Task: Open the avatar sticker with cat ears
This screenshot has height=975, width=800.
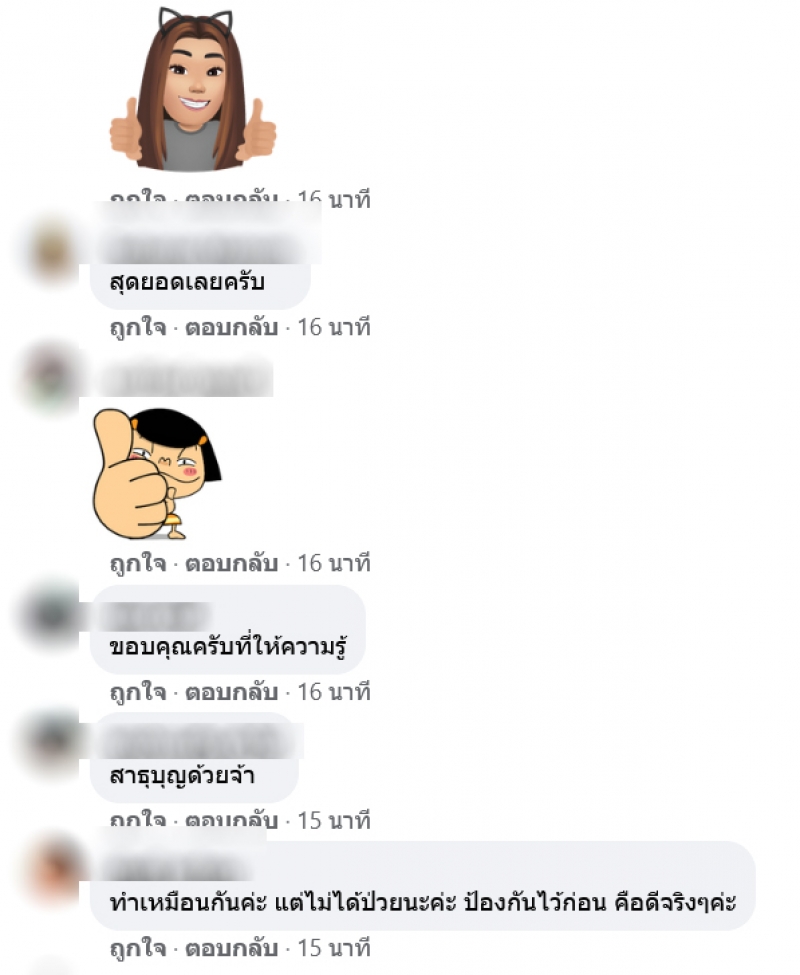Action: click(193, 92)
